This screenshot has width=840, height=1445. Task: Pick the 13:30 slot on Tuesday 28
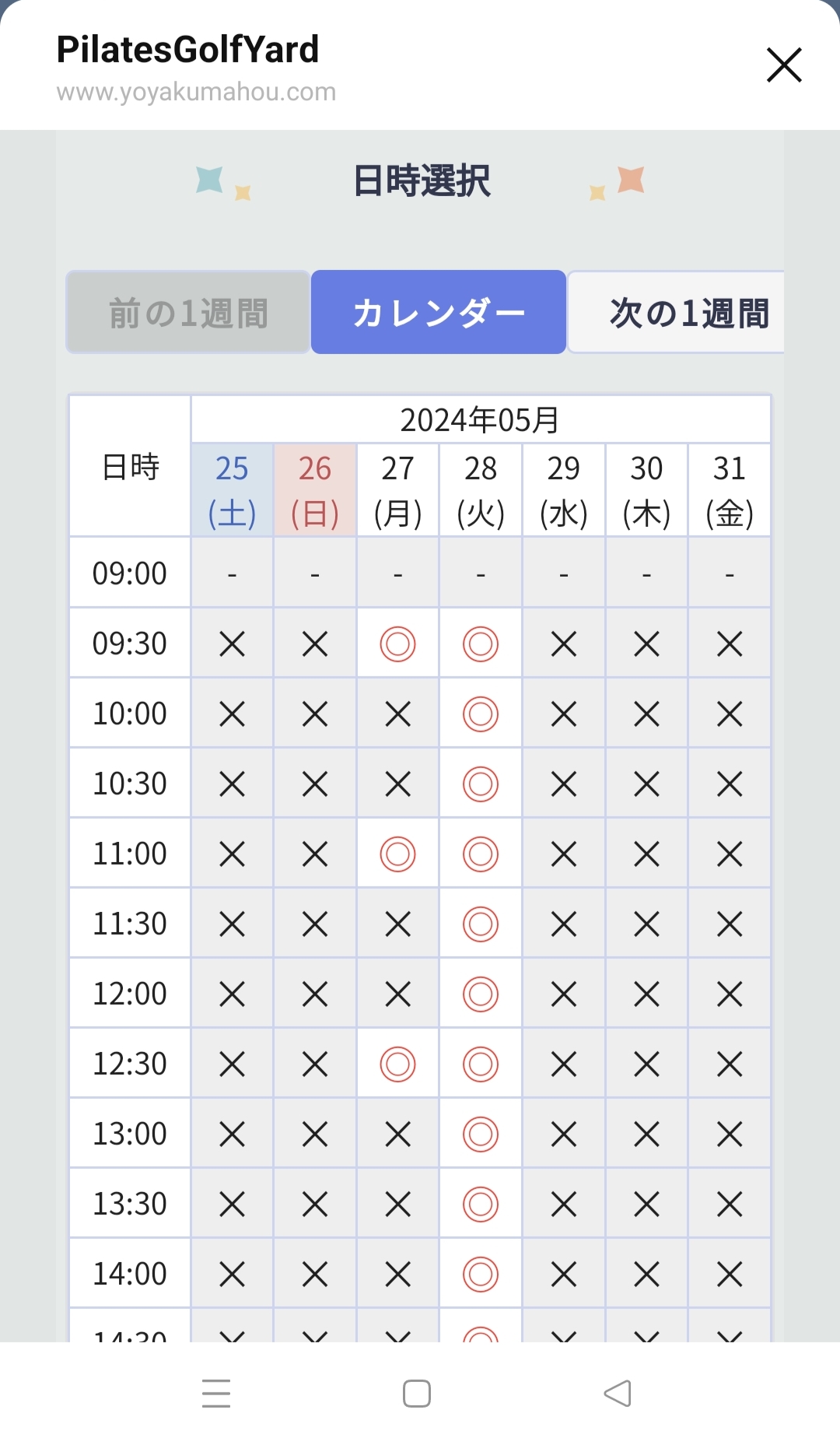[x=481, y=1205]
